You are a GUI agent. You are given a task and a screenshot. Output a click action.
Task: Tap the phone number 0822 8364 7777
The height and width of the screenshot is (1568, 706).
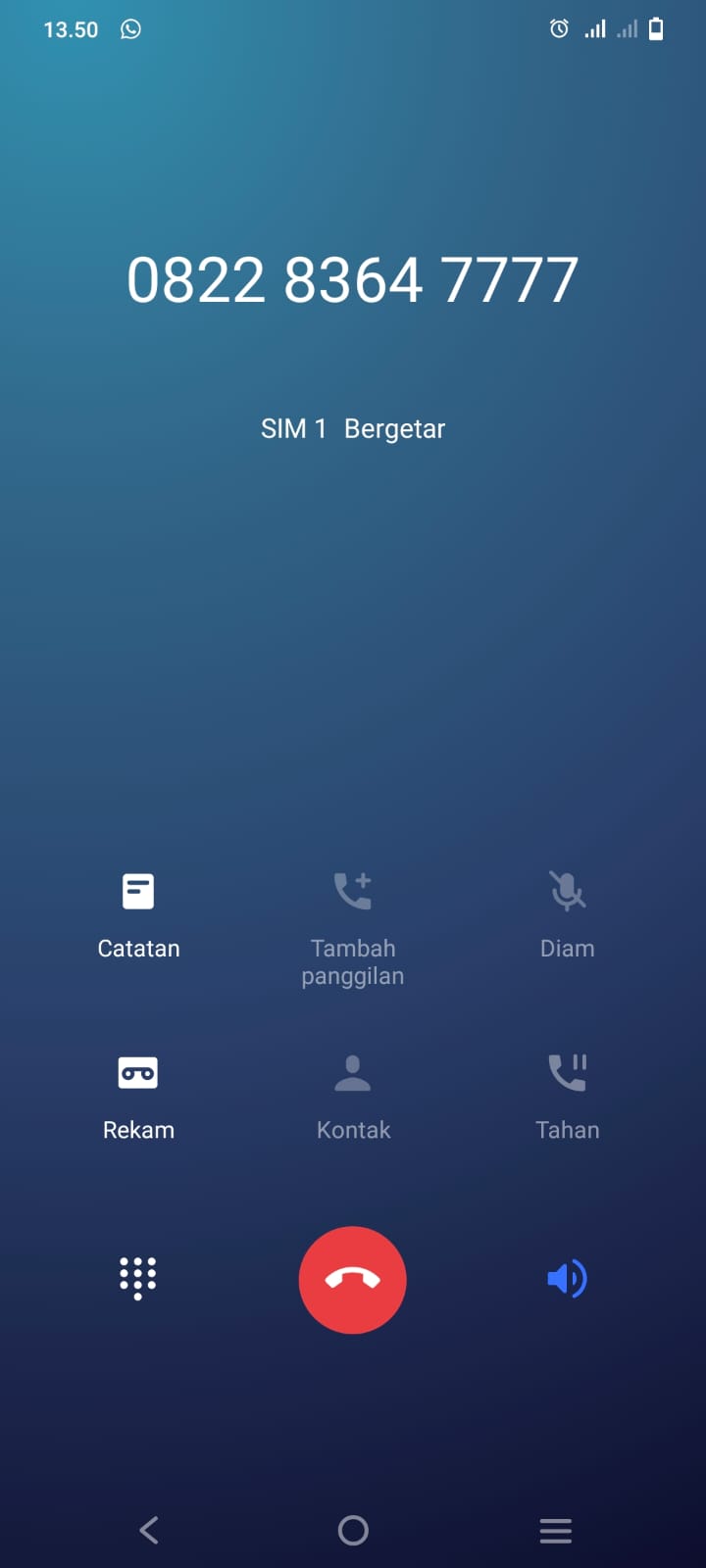tap(355, 279)
